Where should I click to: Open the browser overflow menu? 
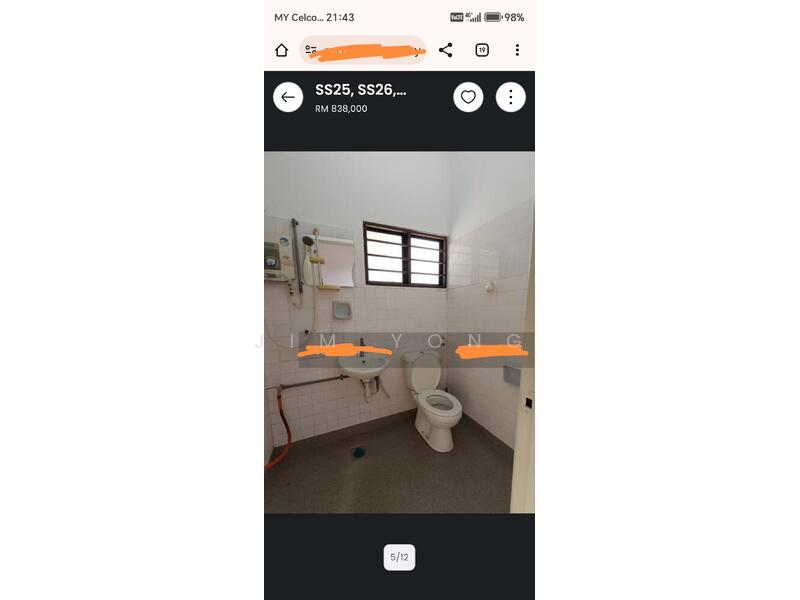click(x=517, y=50)
